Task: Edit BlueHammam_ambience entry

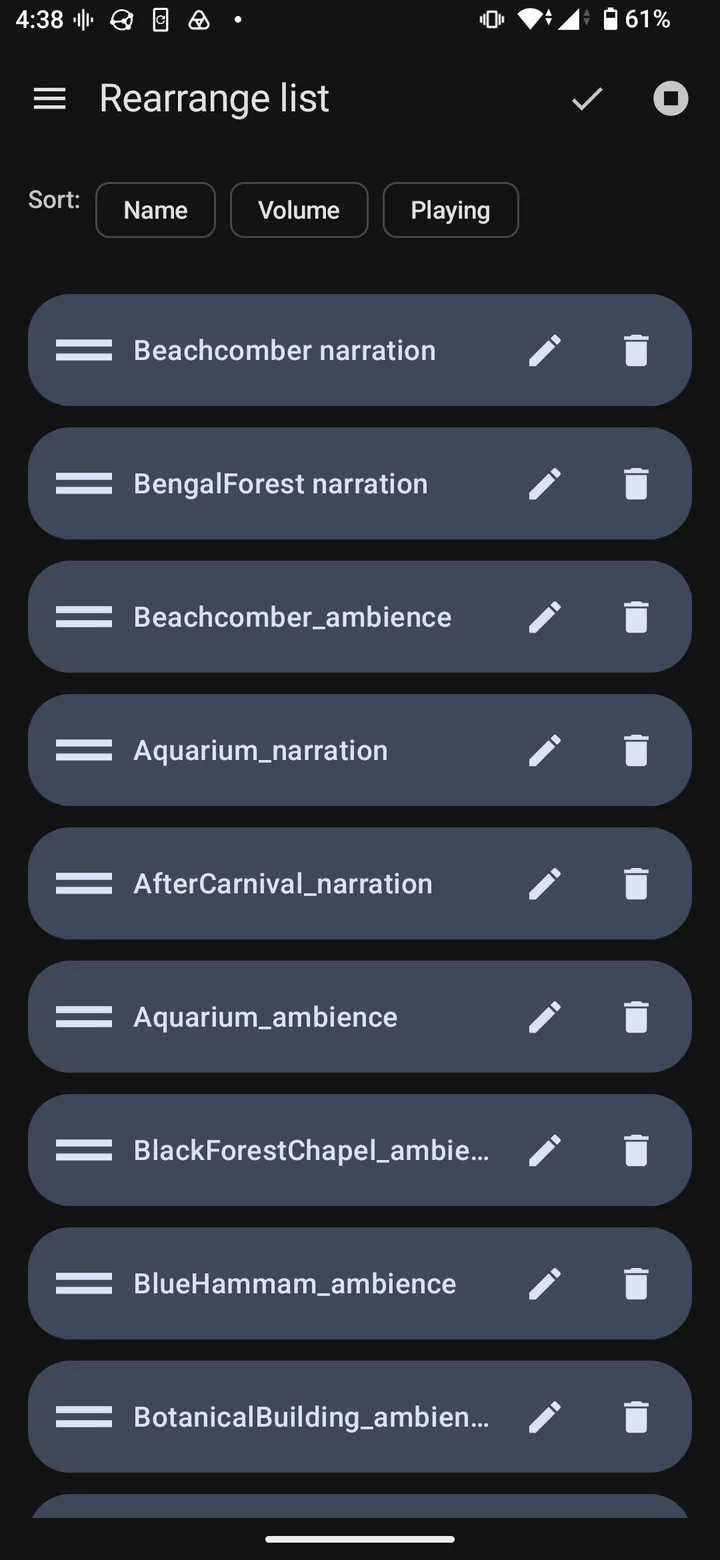Action: click(545, 1284)
